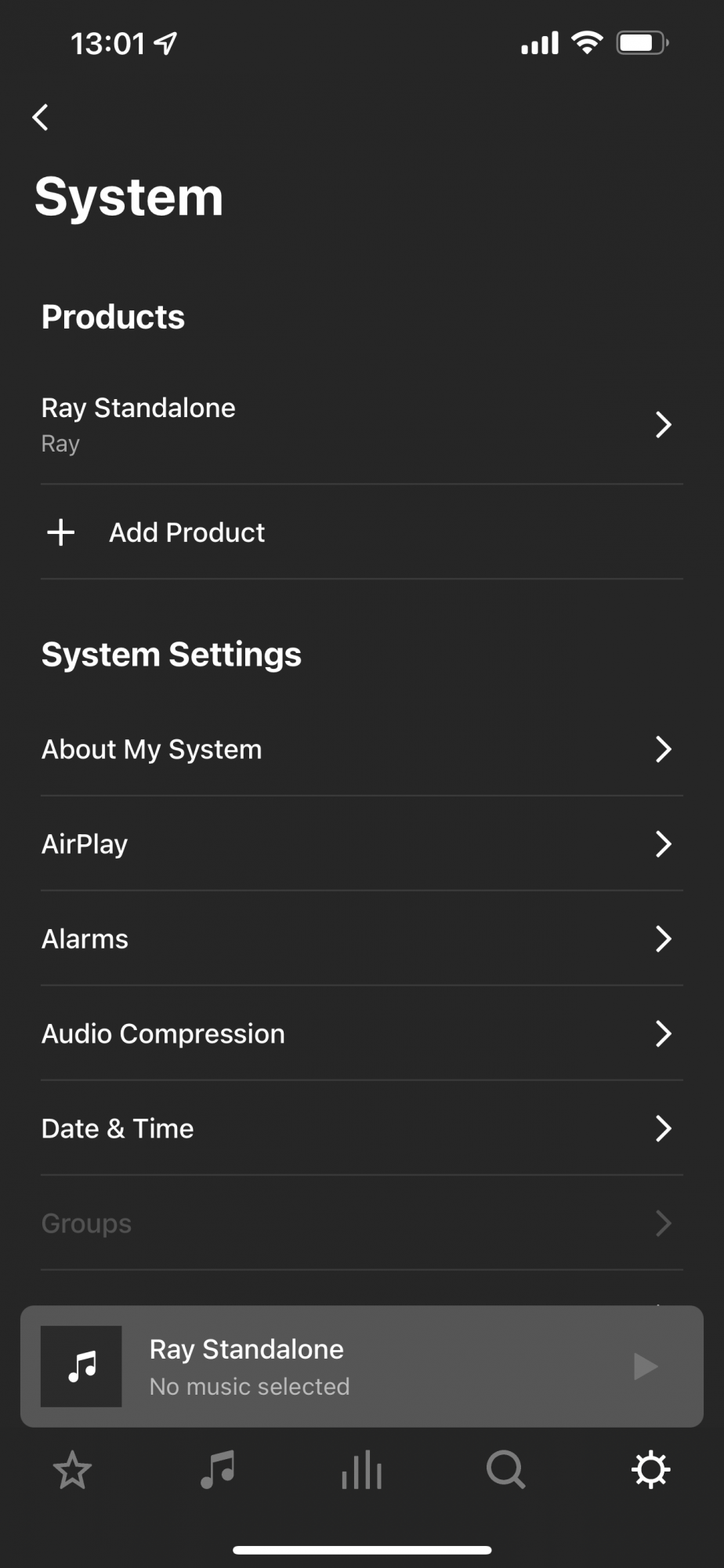Go back using the top arrow

(x=41, y=118)
